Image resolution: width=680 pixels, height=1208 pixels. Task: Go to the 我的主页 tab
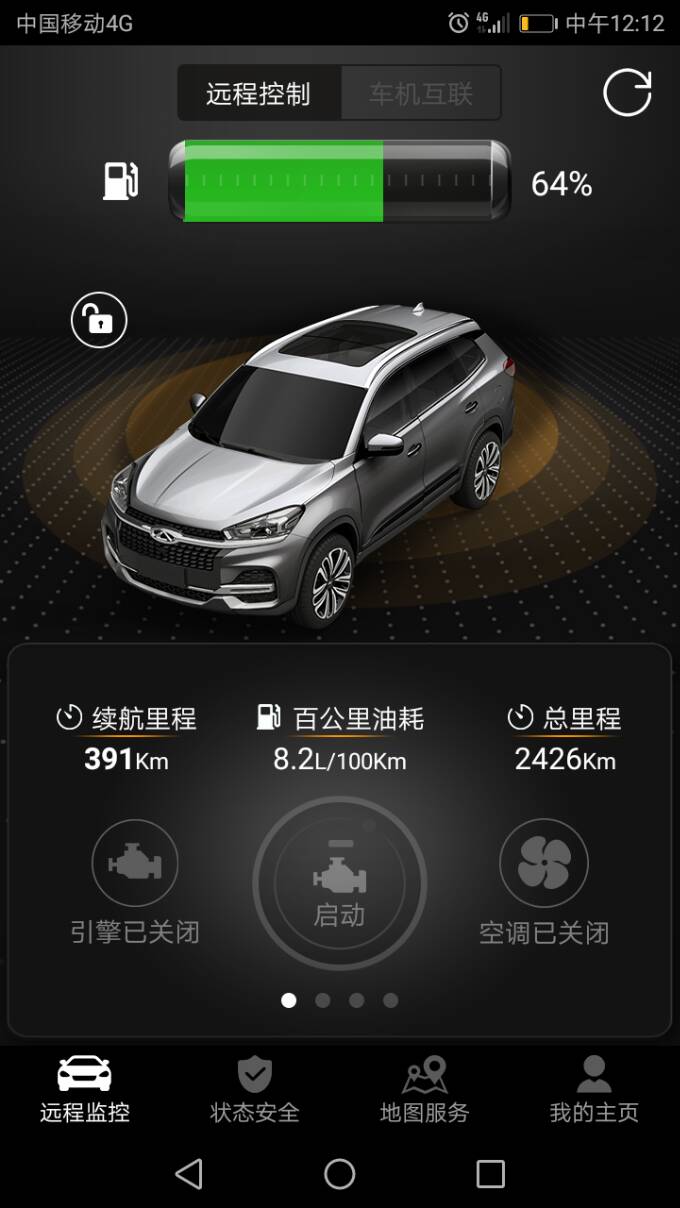coord(594,1089)
